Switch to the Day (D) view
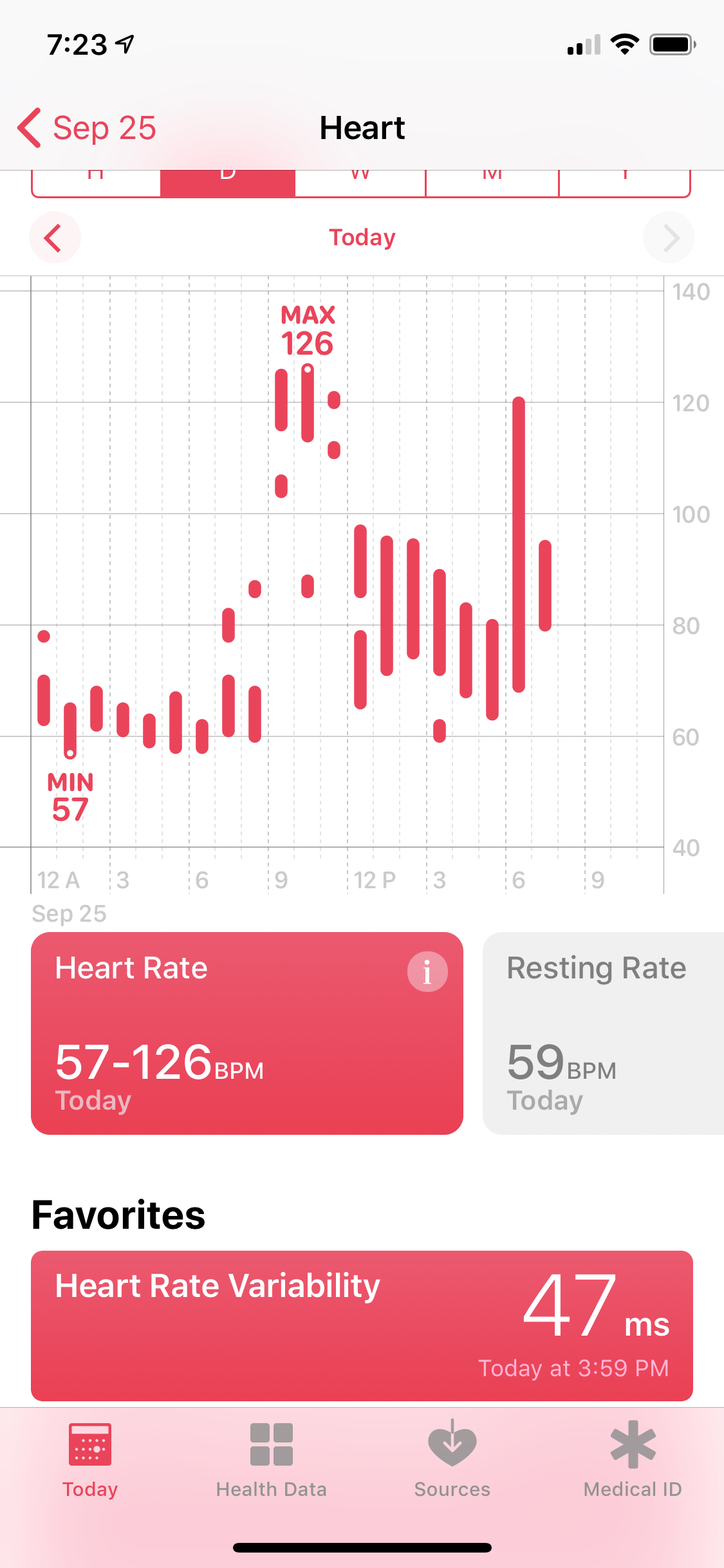This screenshot has height=1568, width=724. point(228,177)
